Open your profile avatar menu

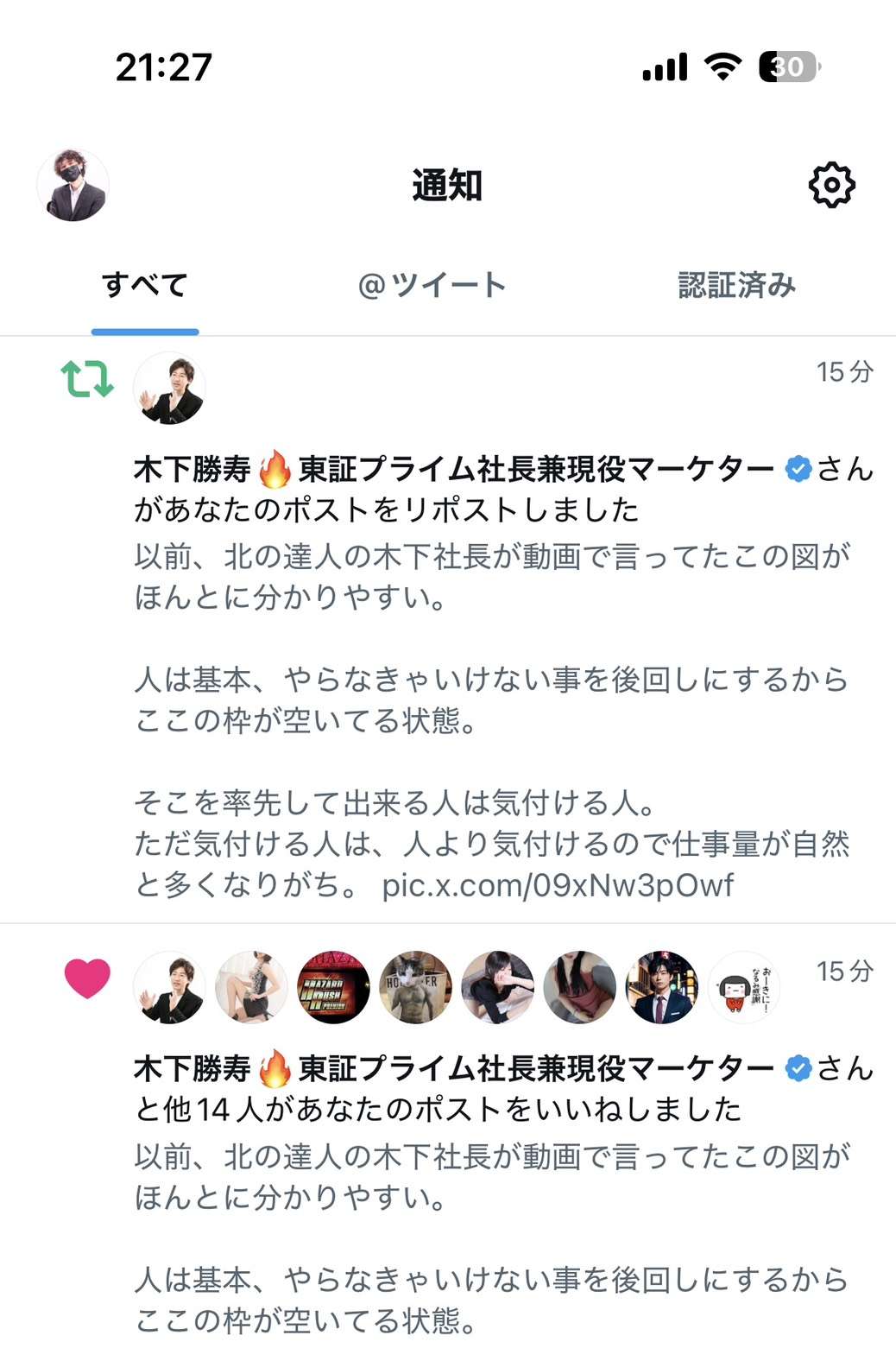(x=73, y=186)
